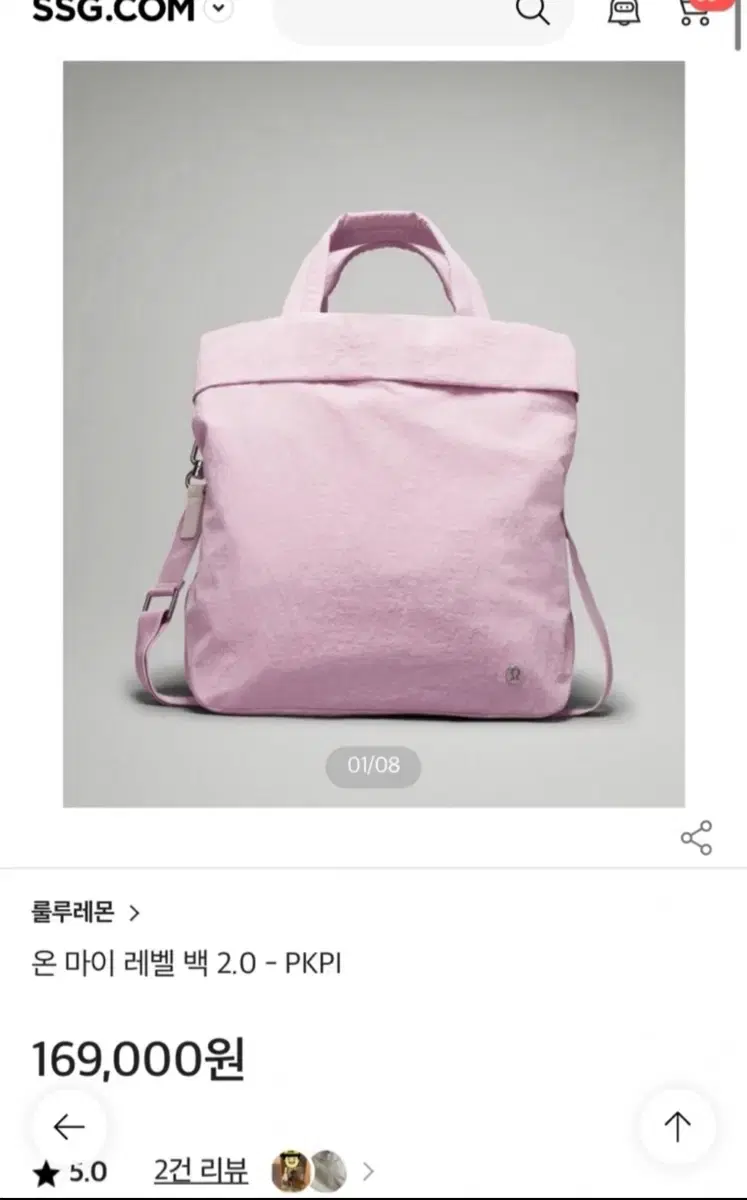This screenshot has width=747, height=1200.
Task: Tap the 01/08 image counter
Action: click(x=373, y=766)
